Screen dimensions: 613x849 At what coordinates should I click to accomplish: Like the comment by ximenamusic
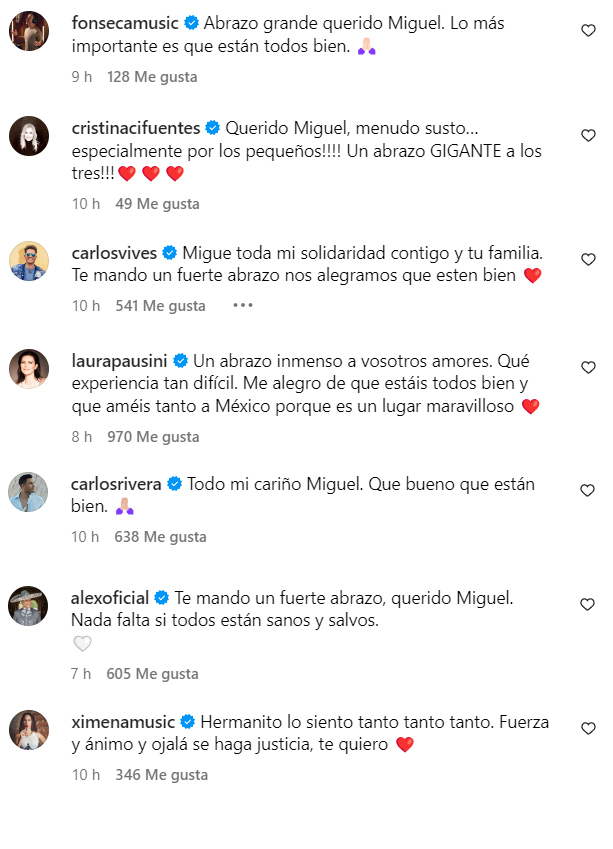[x=589, y=729]
